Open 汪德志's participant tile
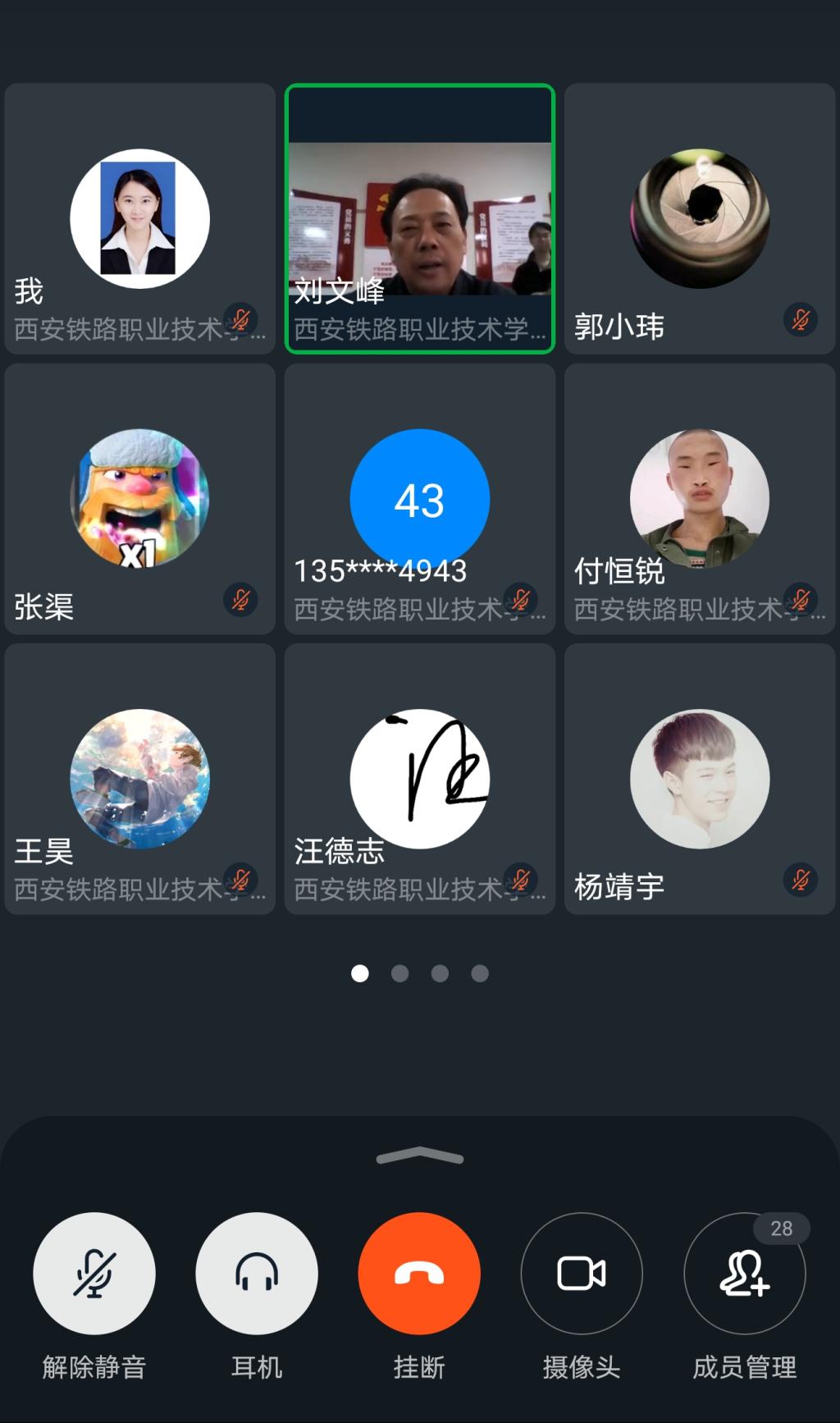This screenshot has width=840, height=1423. 419,778
